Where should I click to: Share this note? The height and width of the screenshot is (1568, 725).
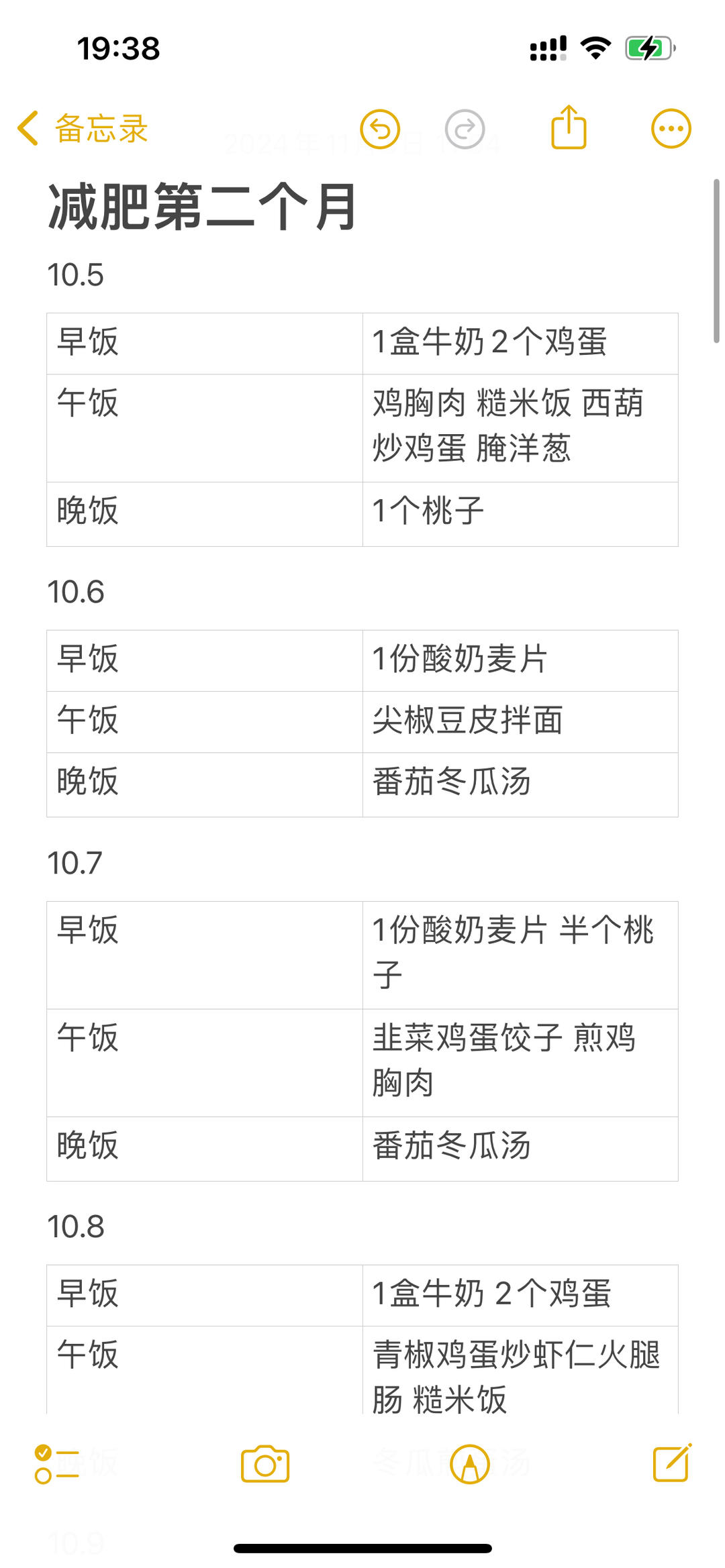(x=569, y=127)
